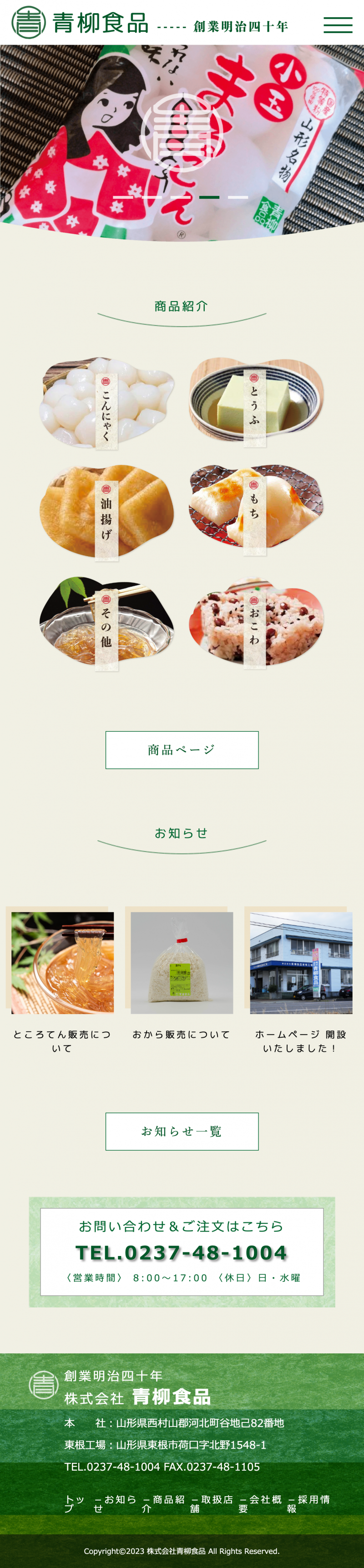View the 油揚げ product category
This screenshot has height=1568, width=364.
[x=107, y=513]
